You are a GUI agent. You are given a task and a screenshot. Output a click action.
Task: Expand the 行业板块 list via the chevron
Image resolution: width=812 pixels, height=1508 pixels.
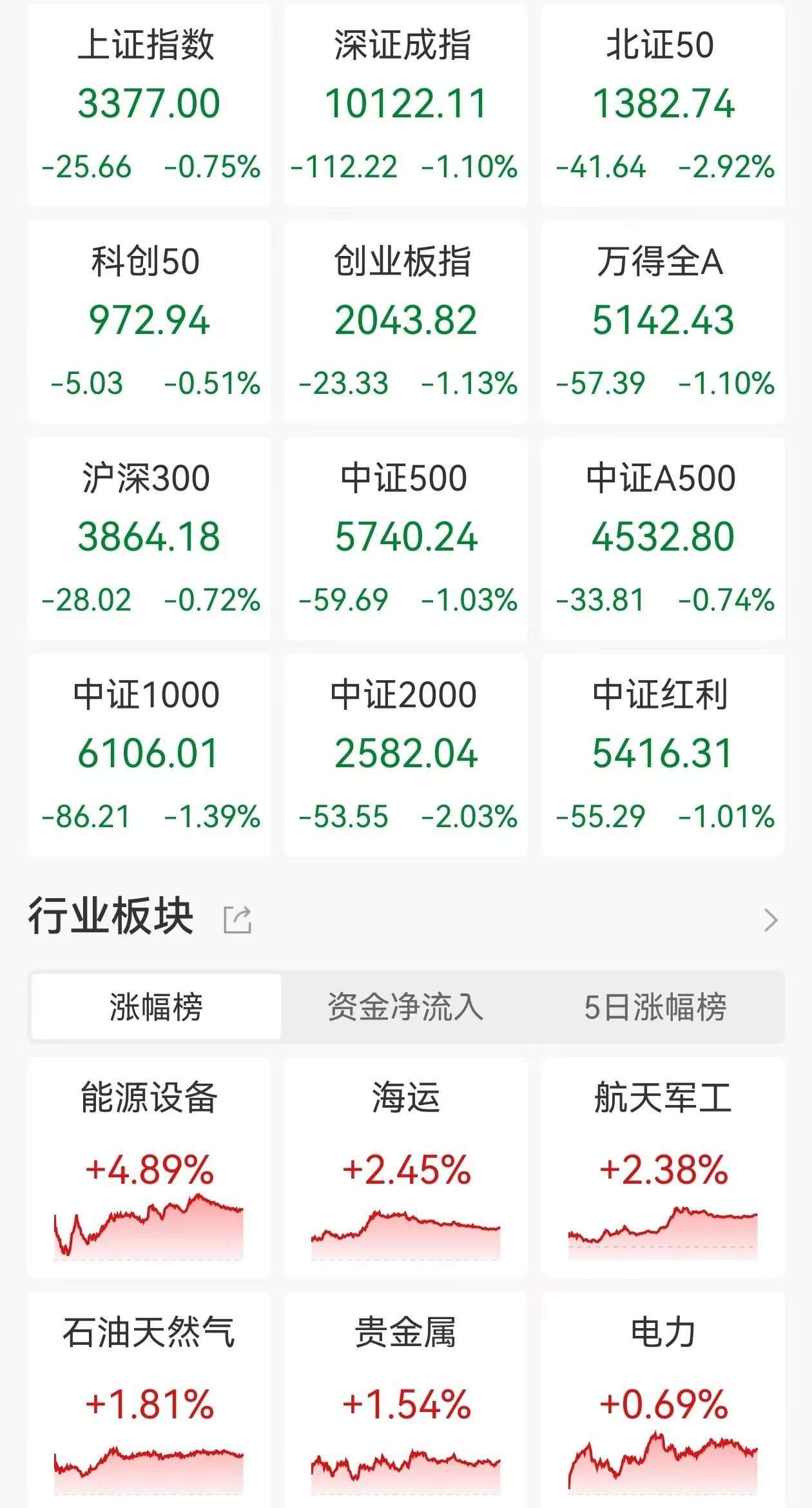point(770,919)
